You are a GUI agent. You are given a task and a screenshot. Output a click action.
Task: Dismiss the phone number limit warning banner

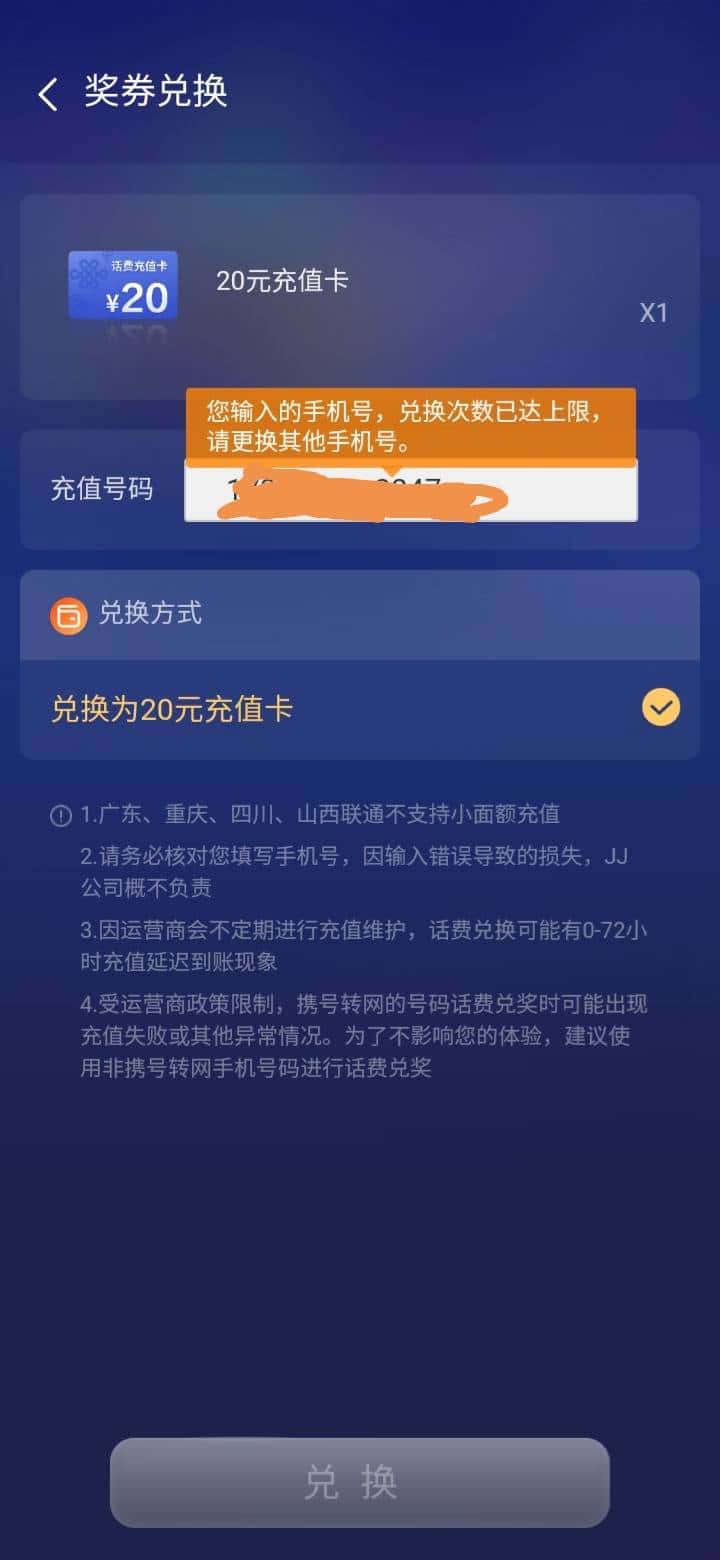point(410,425)
